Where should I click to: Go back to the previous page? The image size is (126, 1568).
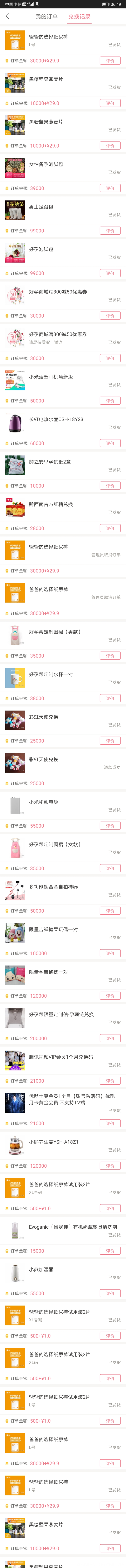pos(7,17)
